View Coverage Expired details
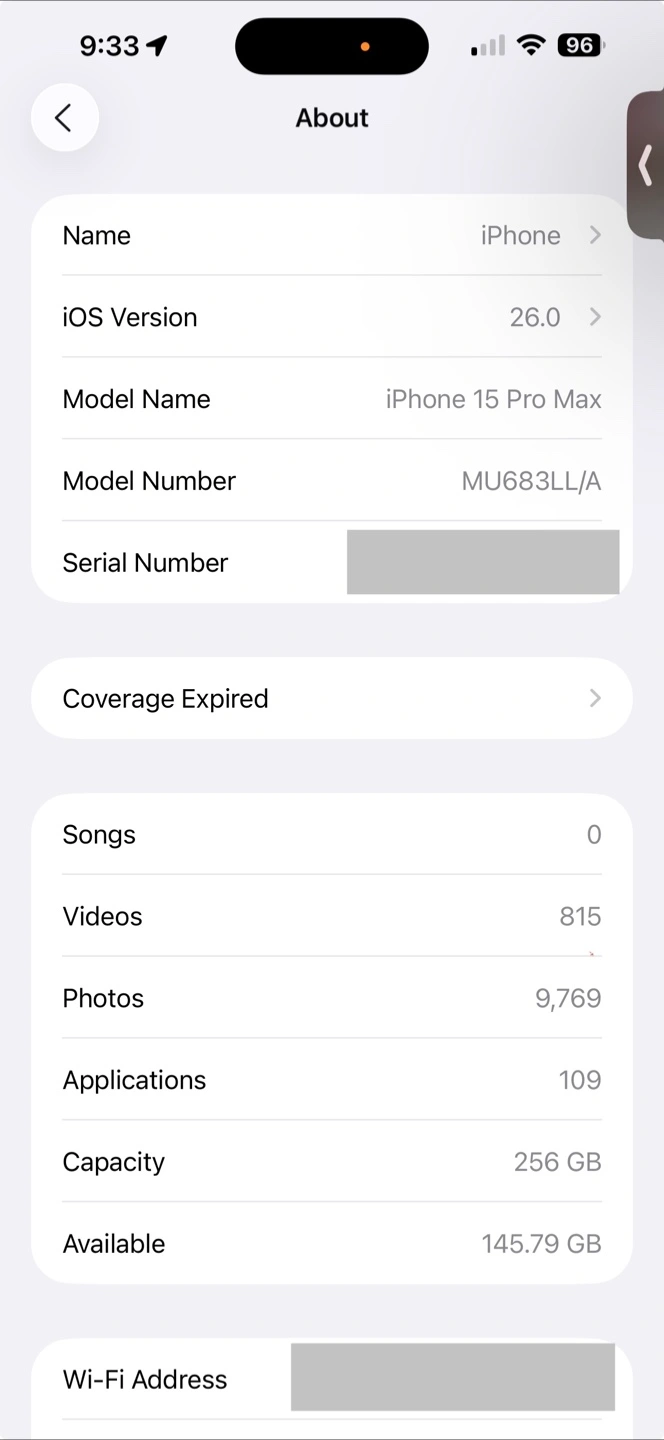Image resolution: width=664 pixels, height=1440 pixels. pos(332,698)
